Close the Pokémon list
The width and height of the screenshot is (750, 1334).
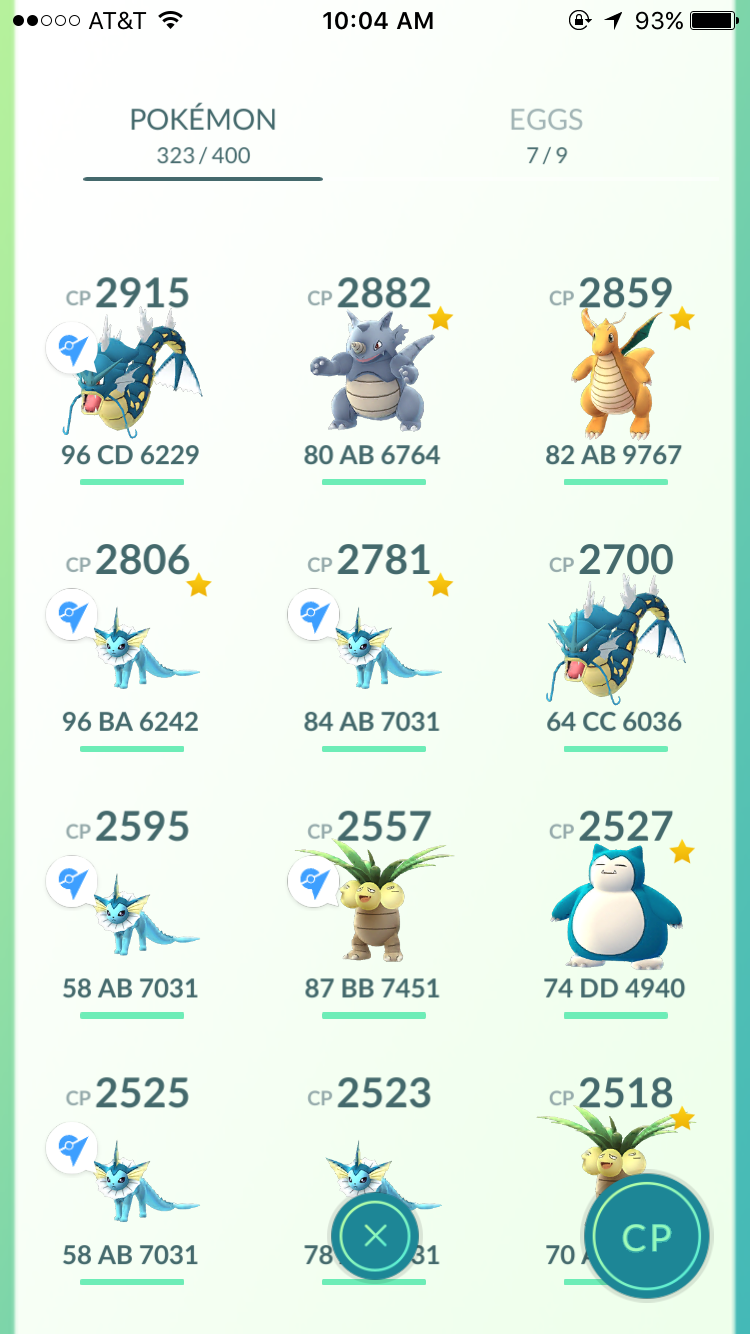coord(375,1236)
